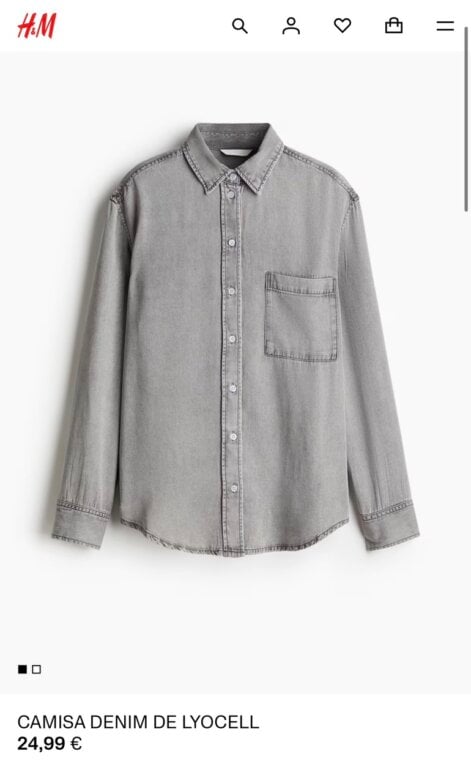The image size is (471, 770).
Task: Open the hamburger menu
Action: coord(445,26)
